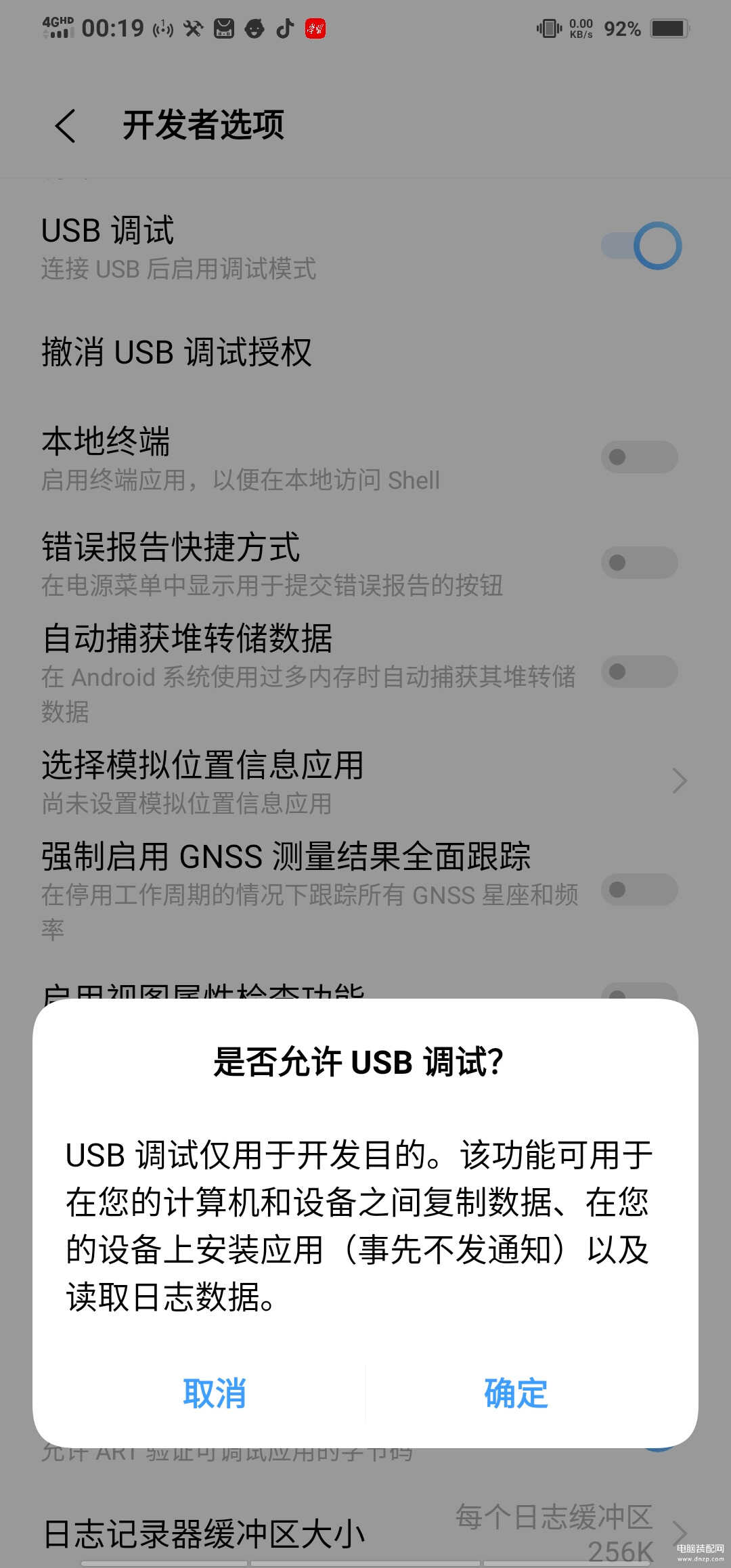Confirm allowing USB debugging
This screenshot has width=731, height=1568.
pos(516,1393)
